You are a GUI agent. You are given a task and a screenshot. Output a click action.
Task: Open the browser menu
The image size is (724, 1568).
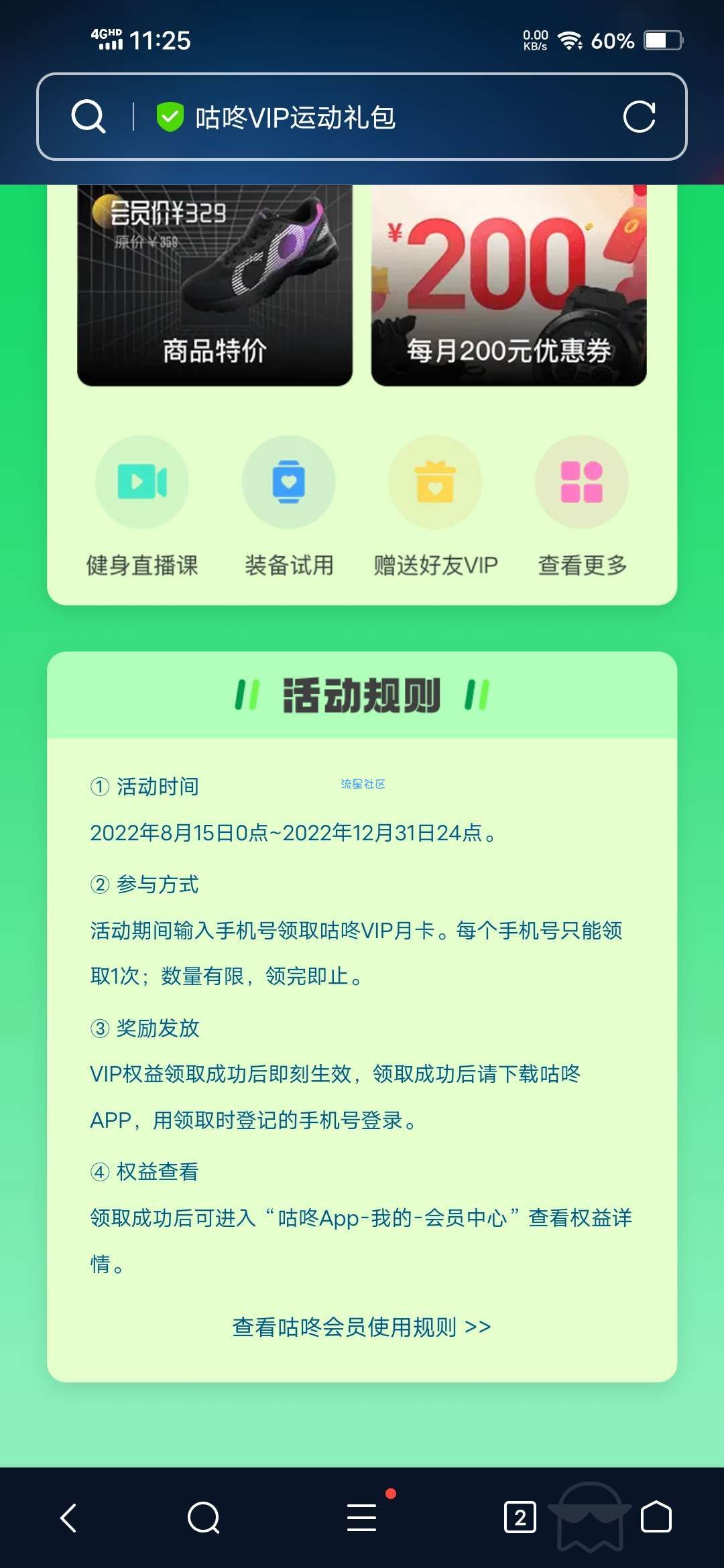point(362,1518)
